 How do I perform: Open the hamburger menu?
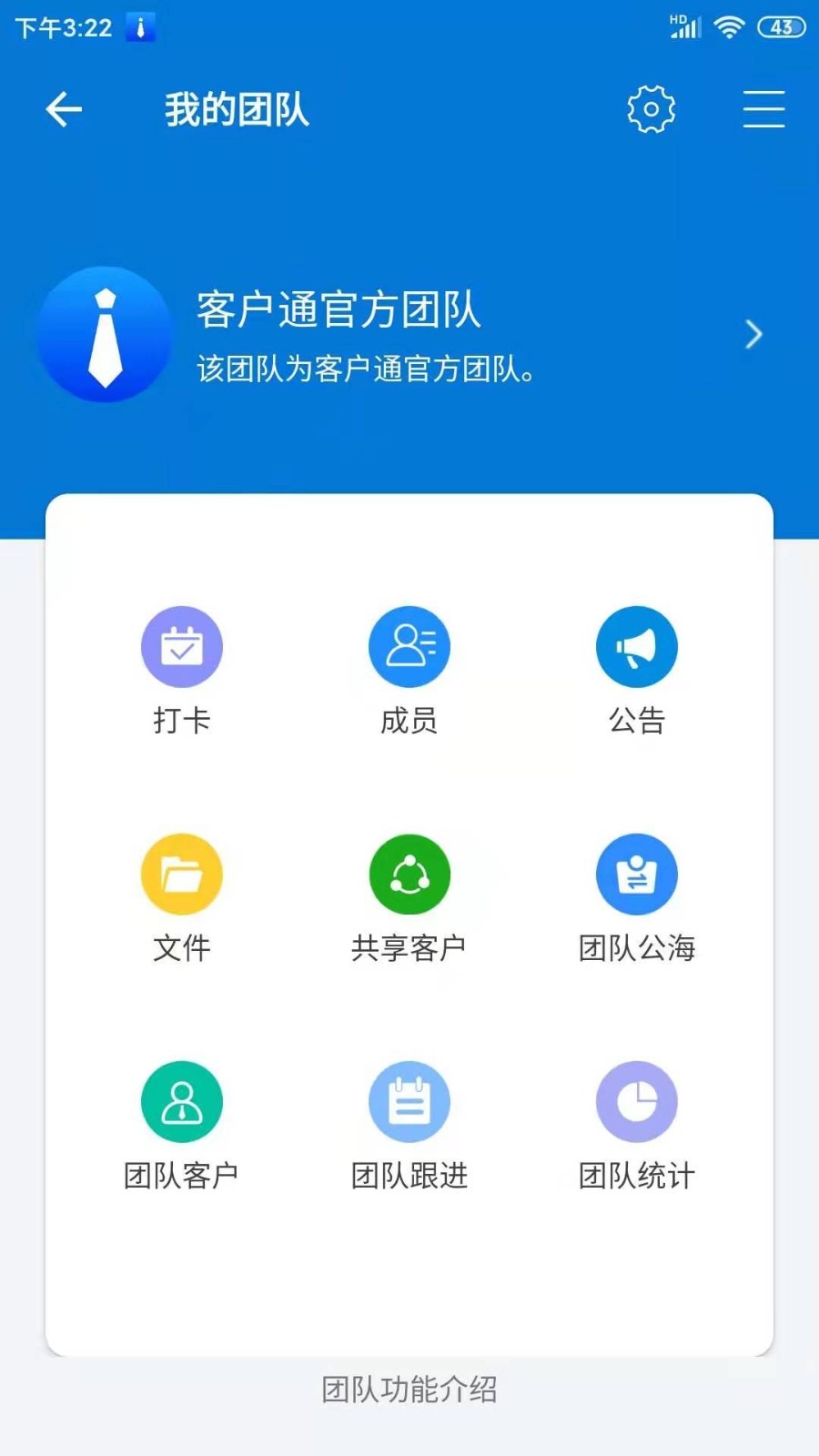[x=764, y=108]
